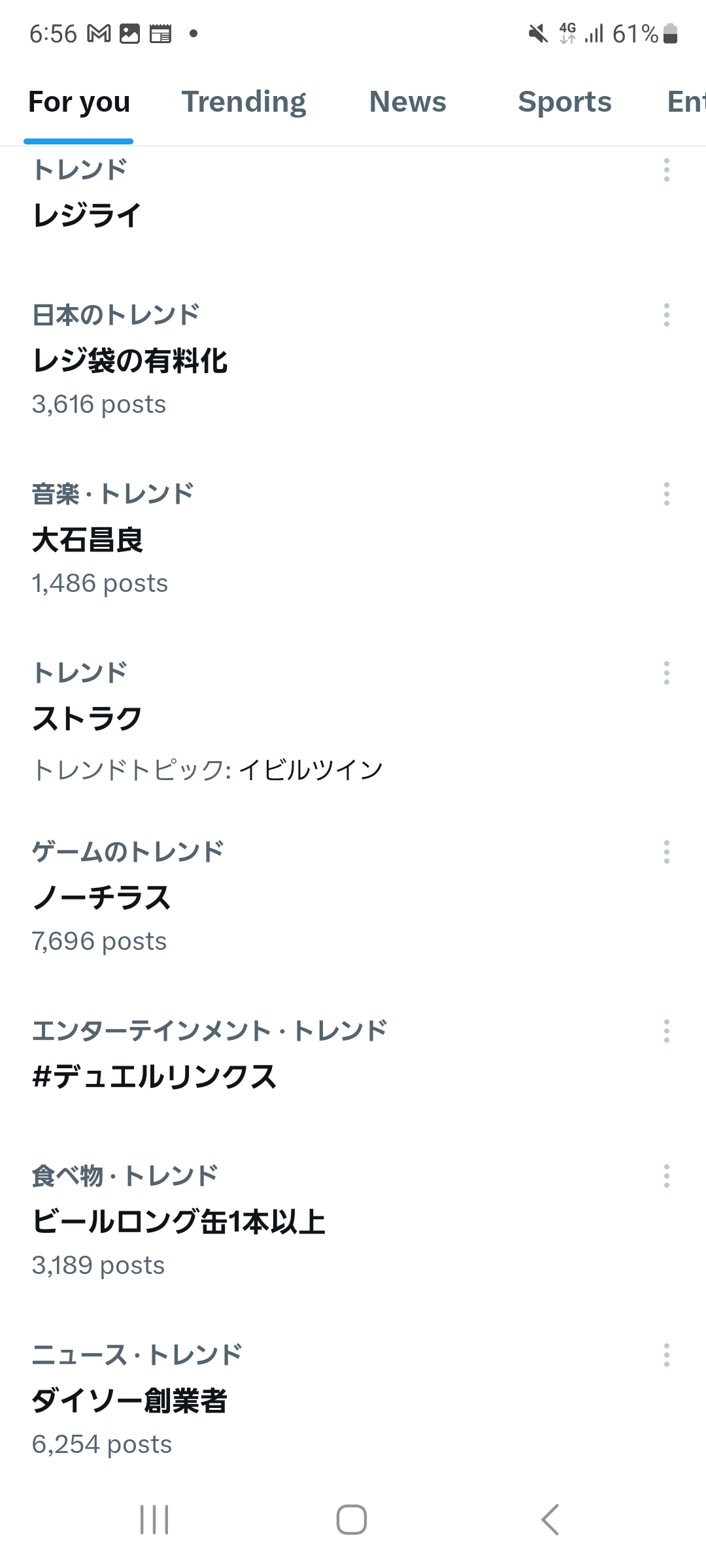The image size is (706, 1568).
Task: View the ダイソー創業者 news trend
Action: [x=129, y=1401]
